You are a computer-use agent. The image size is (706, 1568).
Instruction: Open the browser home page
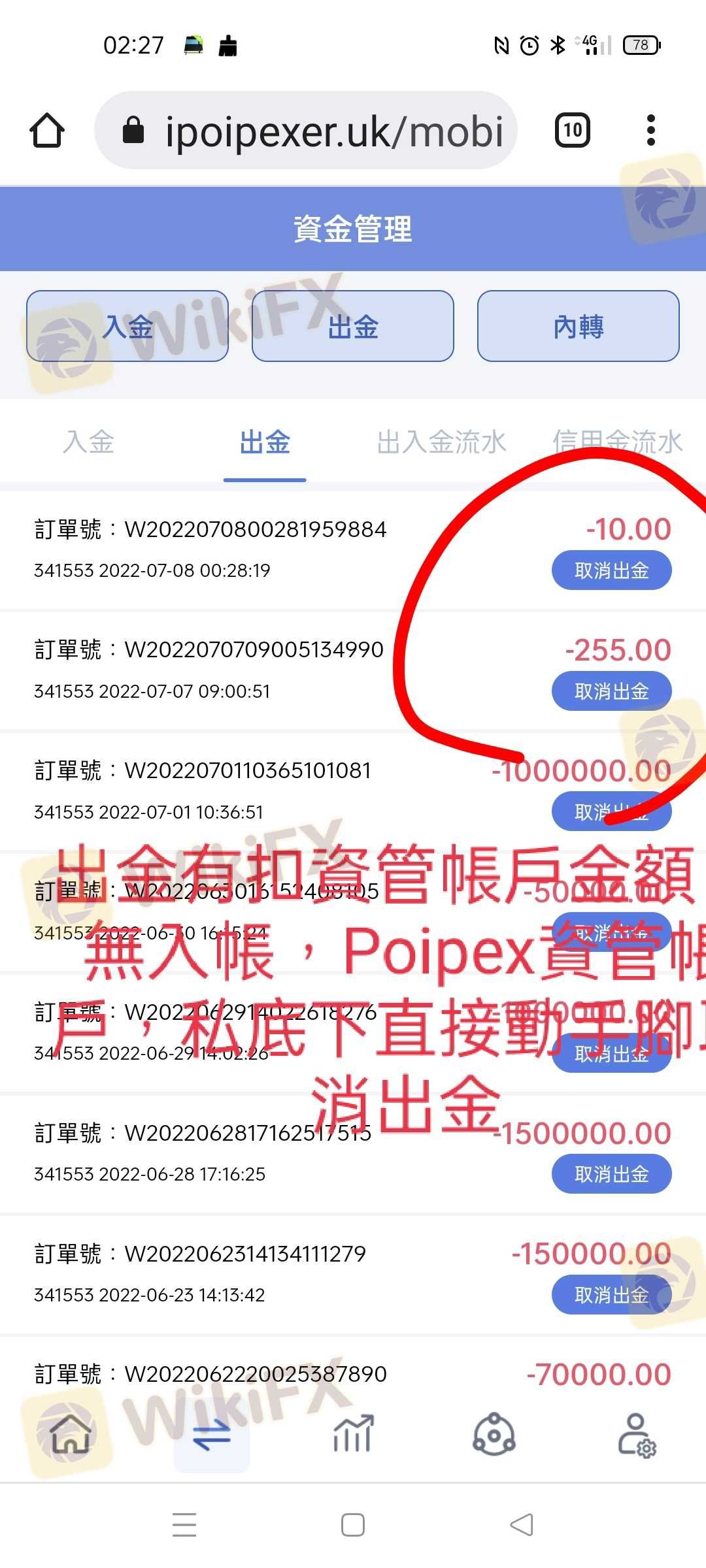(x=47, y=131)
